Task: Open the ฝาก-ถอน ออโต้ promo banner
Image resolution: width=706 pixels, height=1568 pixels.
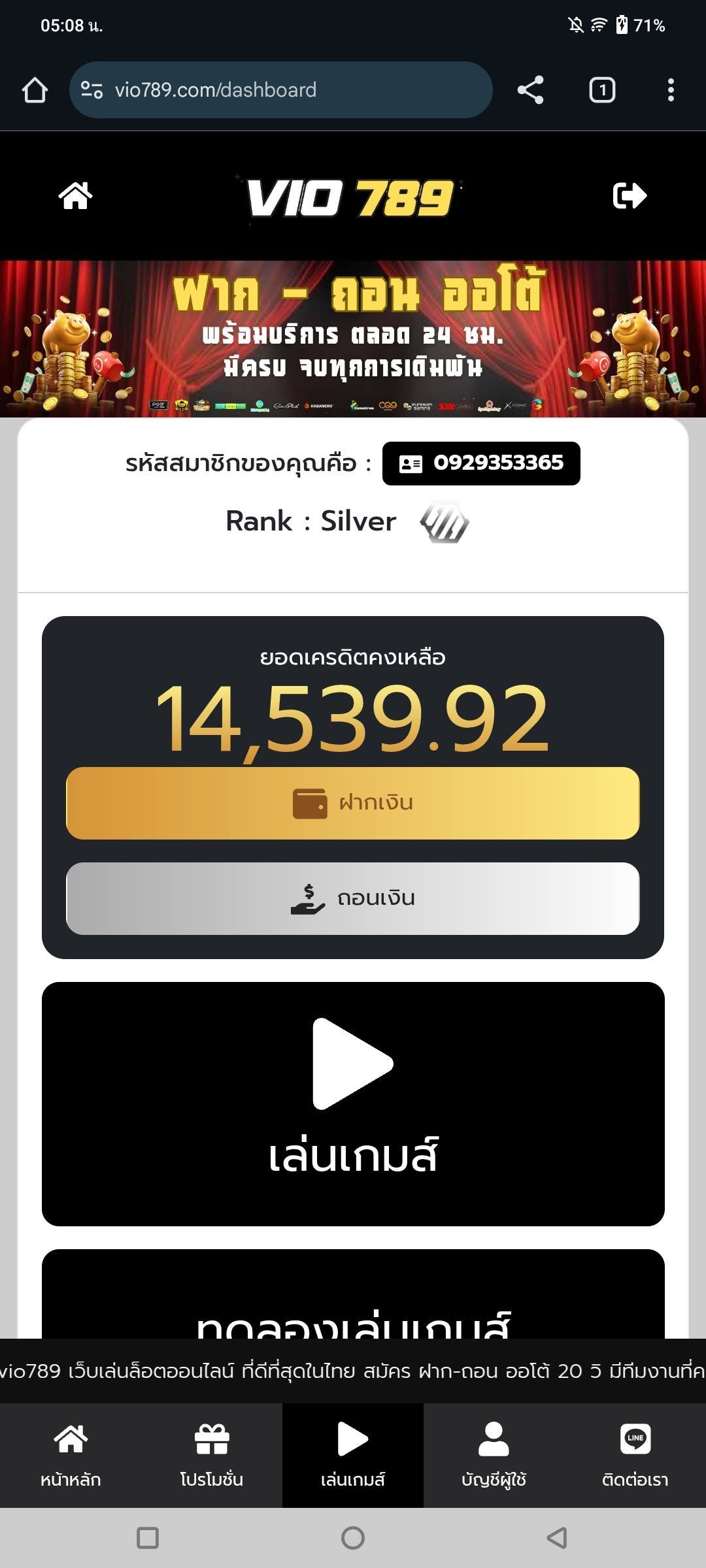Action: [353, 338]
